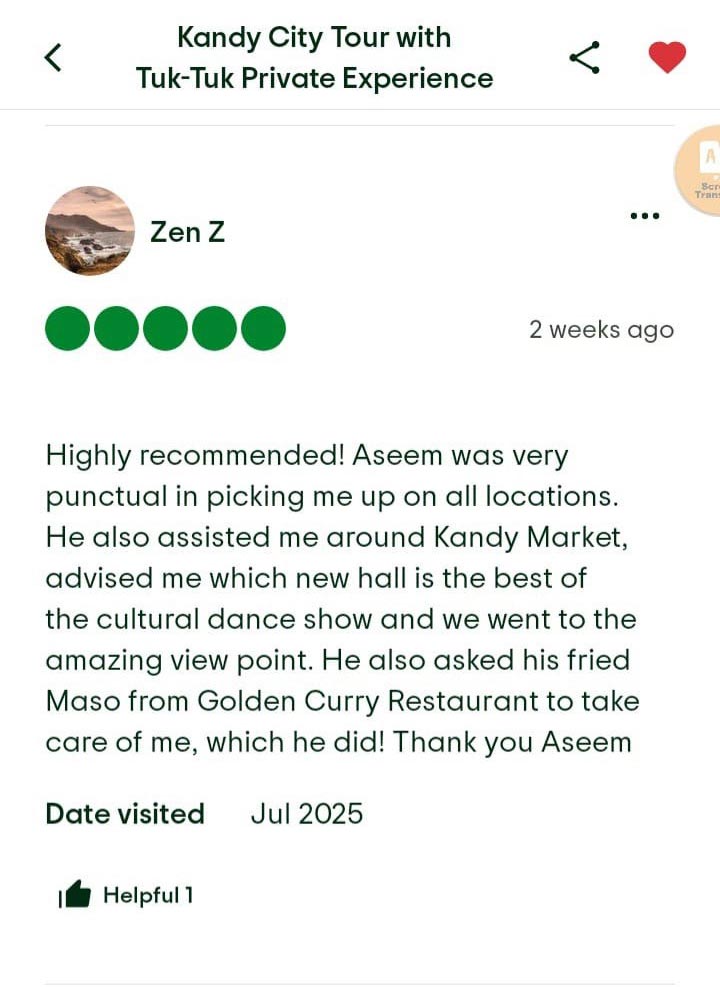The height and width of the screenshot is (987, 720).
Task: View Zen Z's profile picture
Action: click(90, 231)
